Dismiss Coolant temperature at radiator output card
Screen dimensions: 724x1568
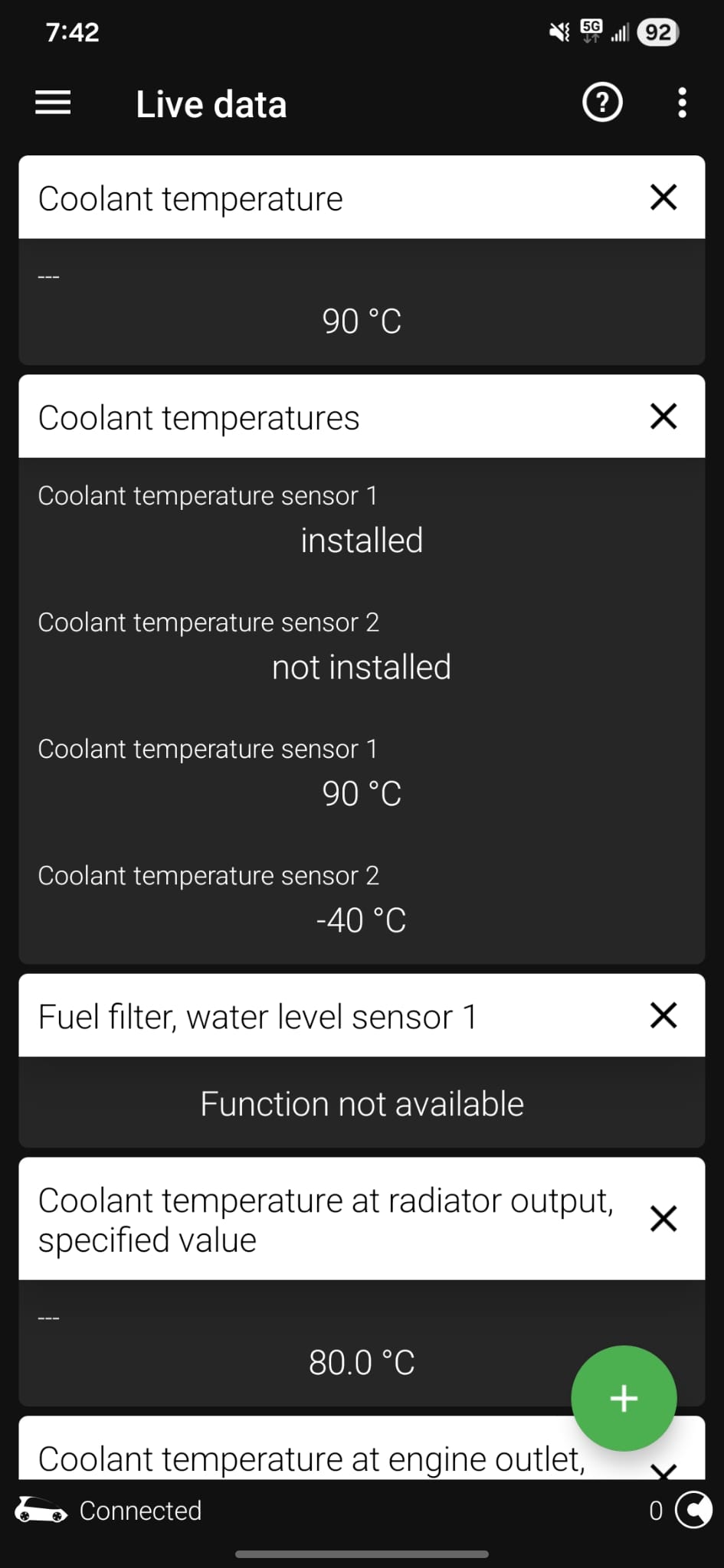[663, 1218]
